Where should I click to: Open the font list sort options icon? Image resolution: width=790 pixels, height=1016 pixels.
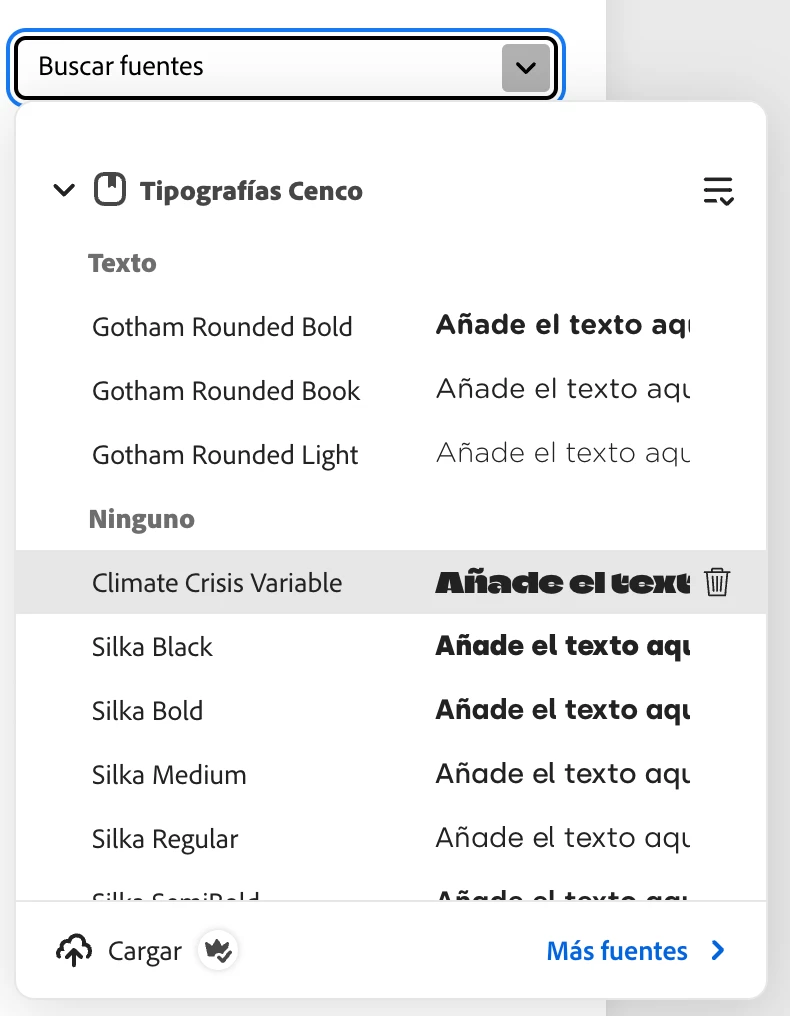718,190
